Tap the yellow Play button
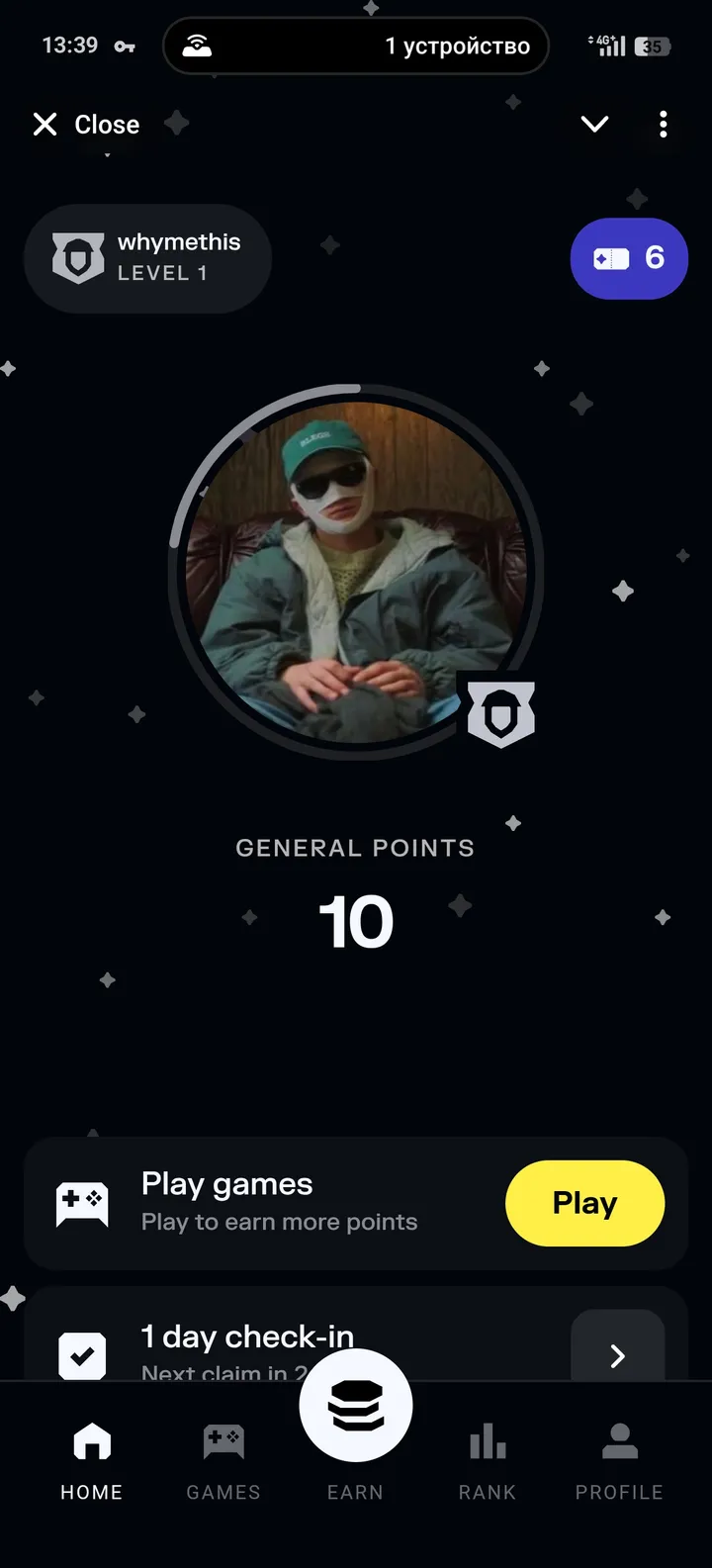This screenshot has height=1568, width=712. coord(584,1203)
